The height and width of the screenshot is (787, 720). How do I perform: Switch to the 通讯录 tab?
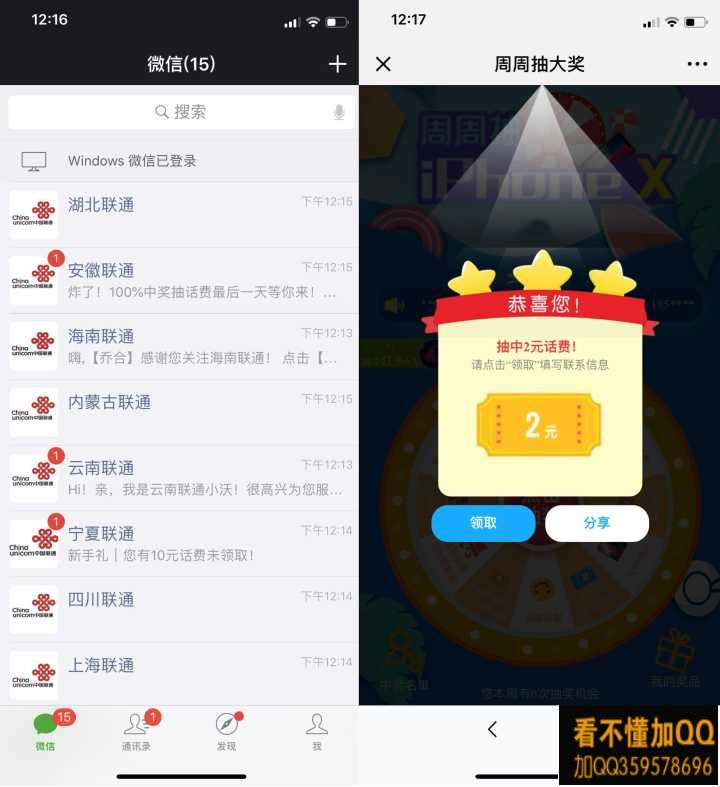pyautogui.click(x=136, y=732)
